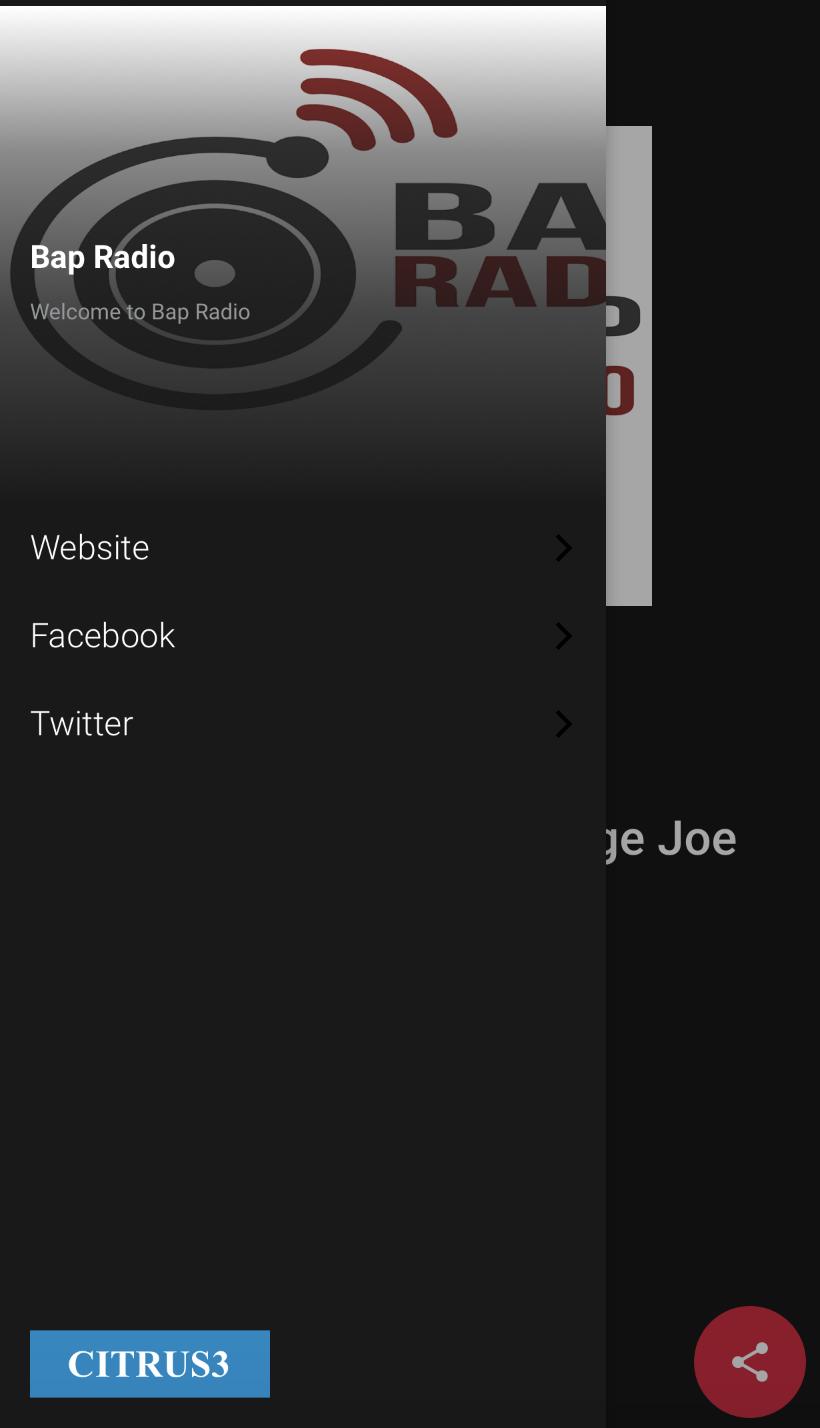820x1428 pixels.
Task: Open the Facebook menu item
Action: coord(300,636)
